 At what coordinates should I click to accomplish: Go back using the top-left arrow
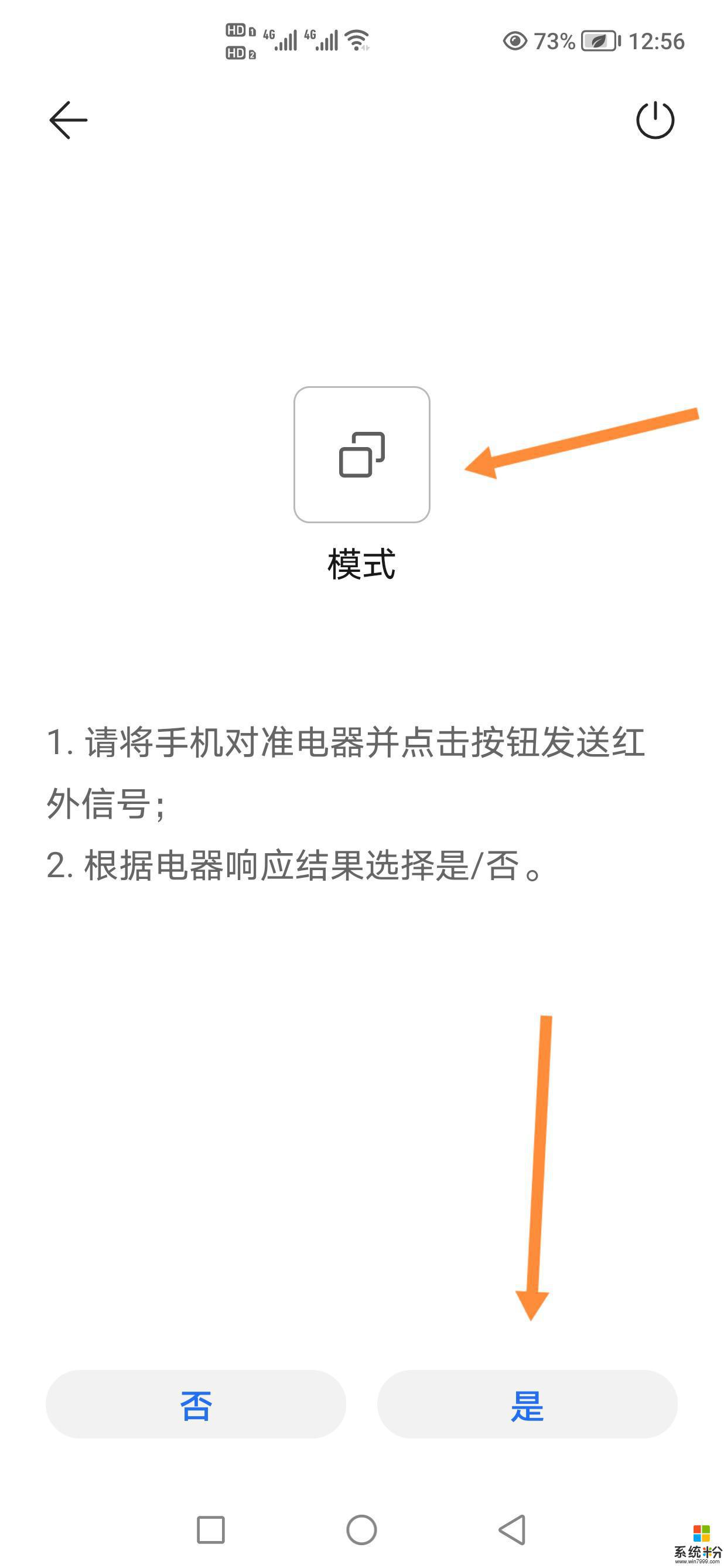(x=68, y=120)
